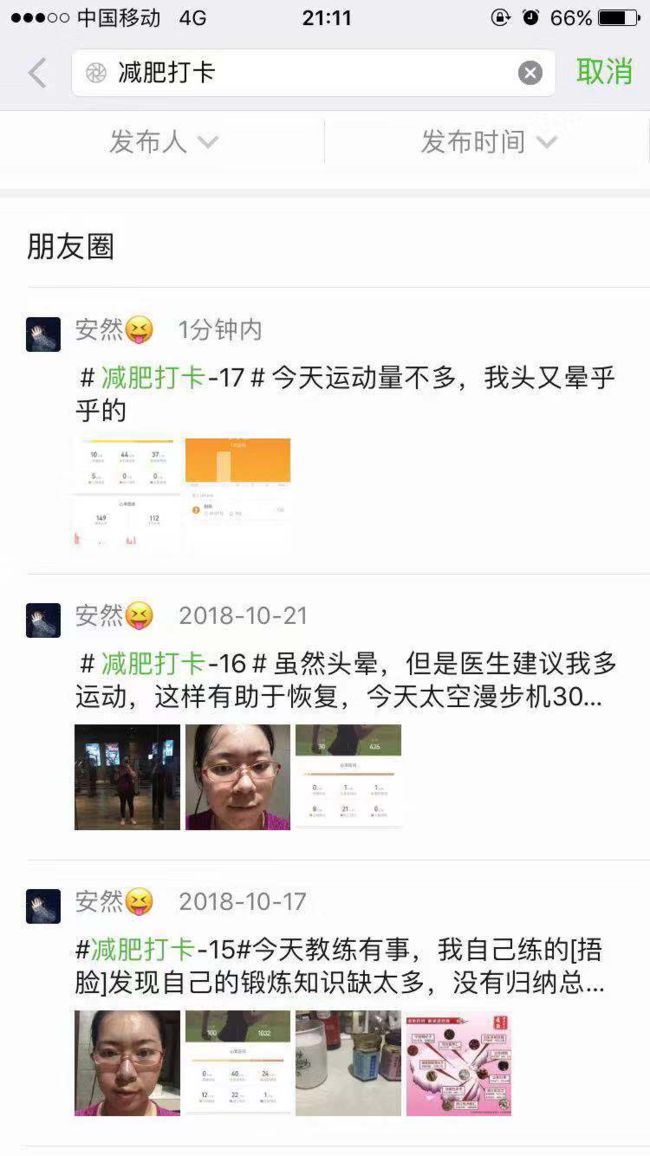The image size is (650, 1156).
Task: View the pink infographic image in post 15
Action: [458, 1063]
